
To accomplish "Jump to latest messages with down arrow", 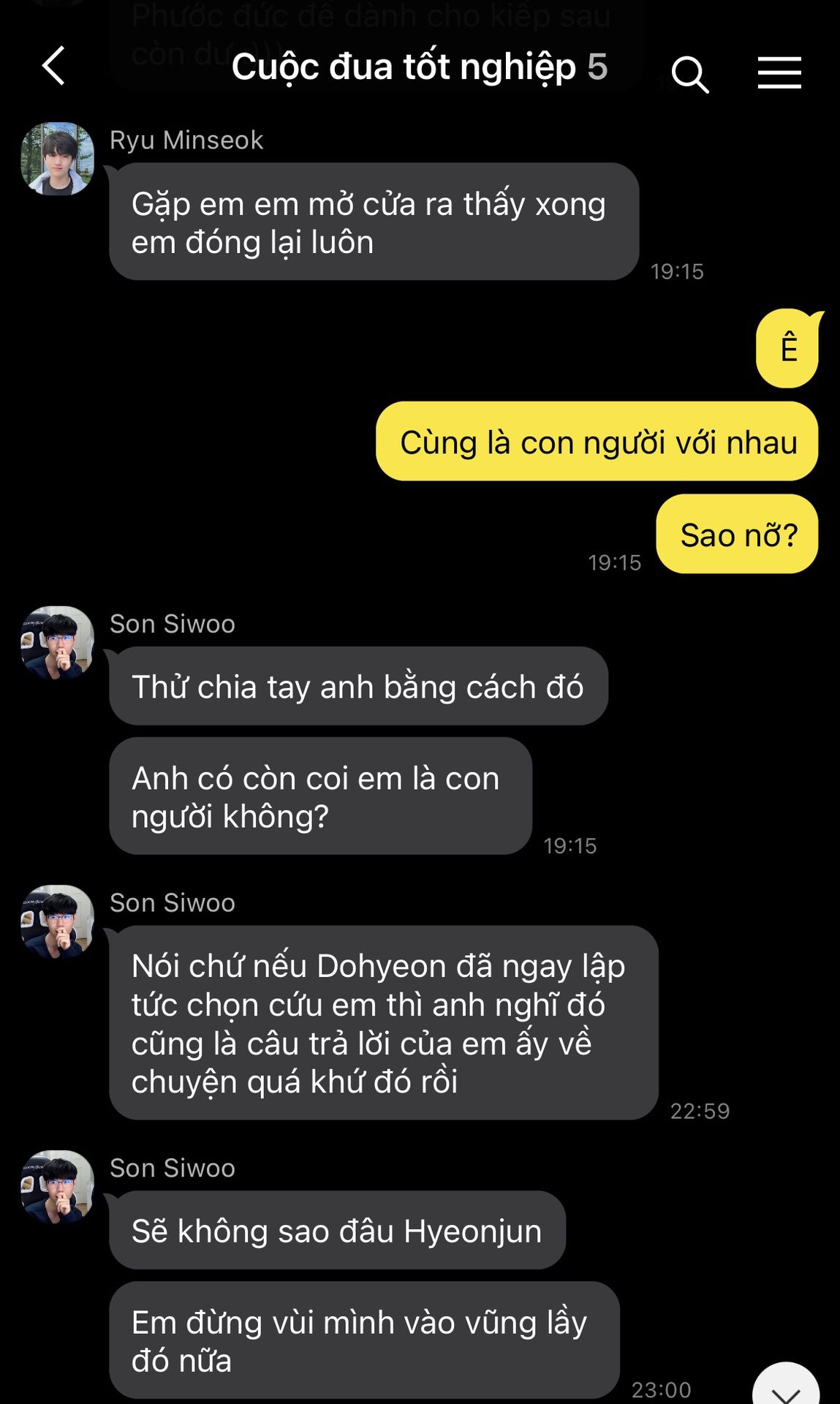I will pyautogui.click(x=787, y=1388).
